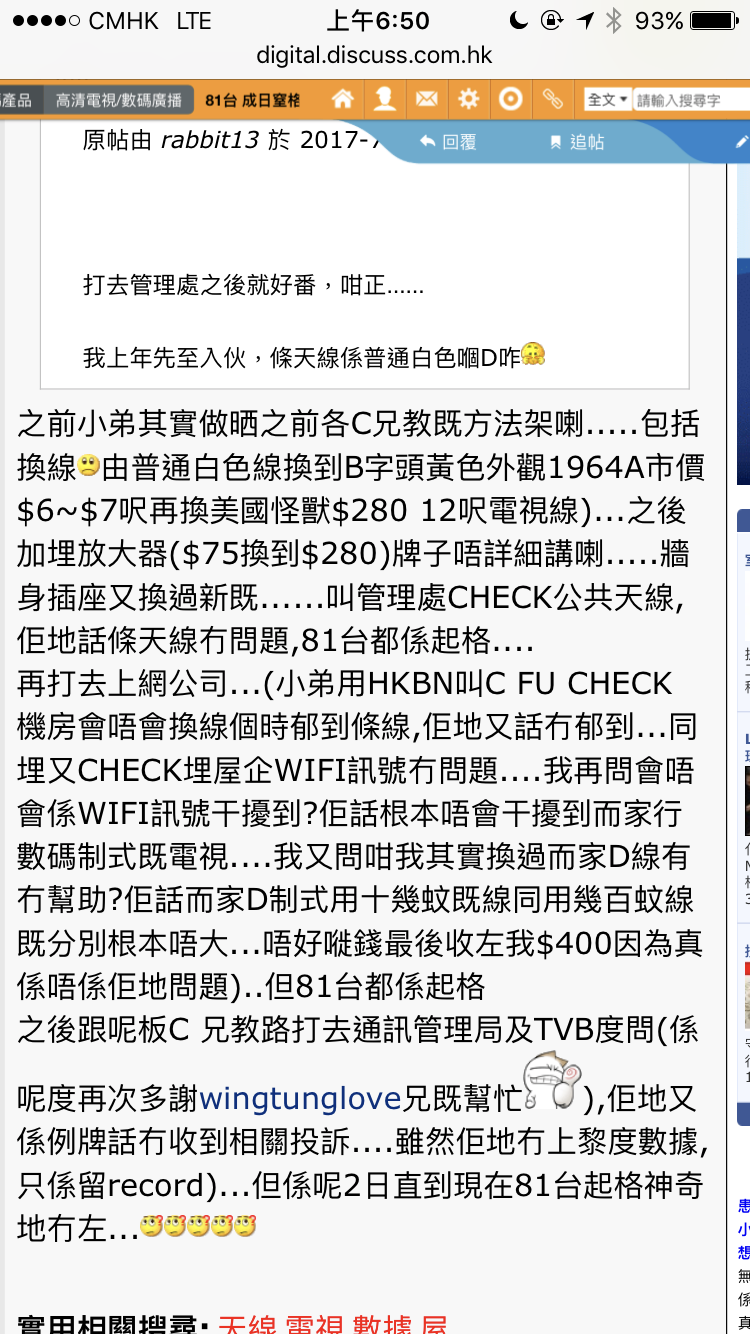The height and width of the screenshot is (1334, 750).
Task: Open the 全文 search scope dropdown
Action: pyautogui.click(x=607, y=100)
